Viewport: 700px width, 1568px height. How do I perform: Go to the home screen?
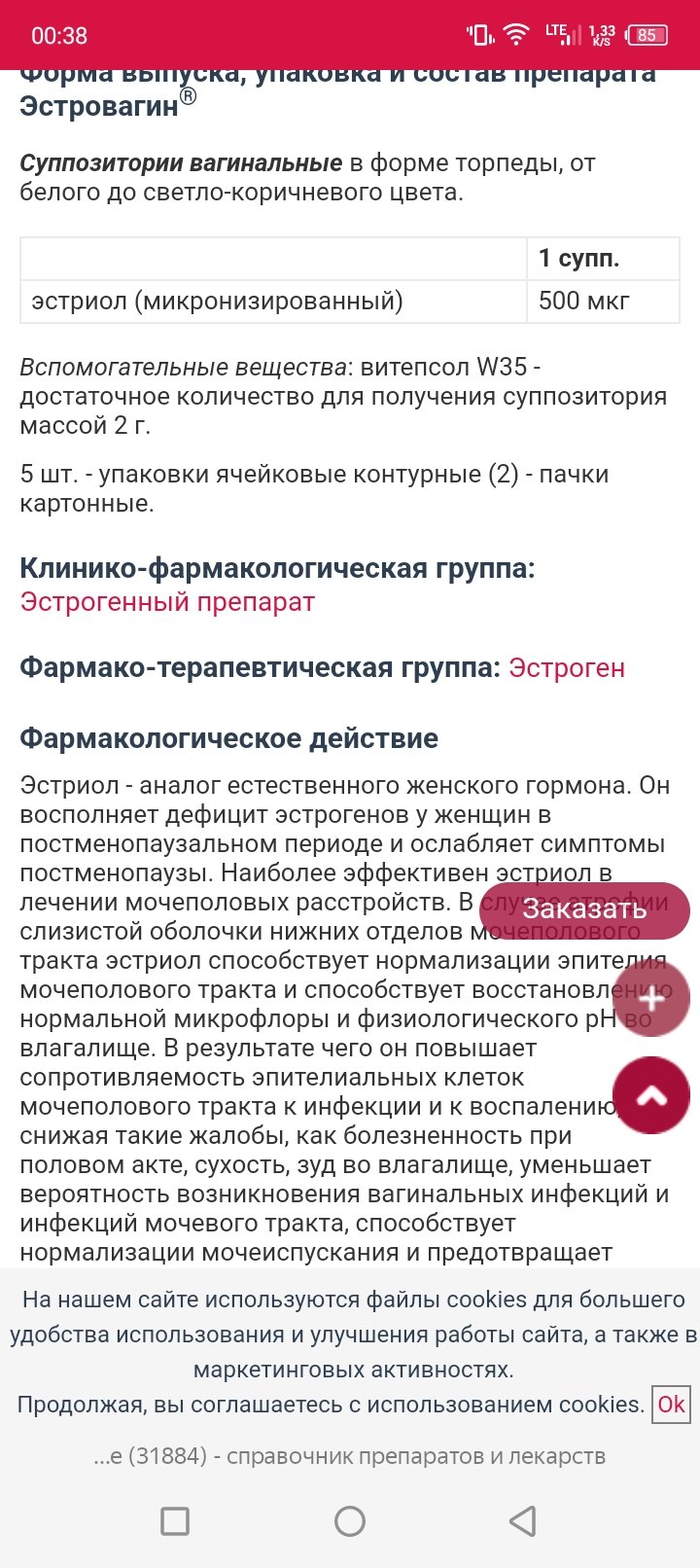point(350,1520)
